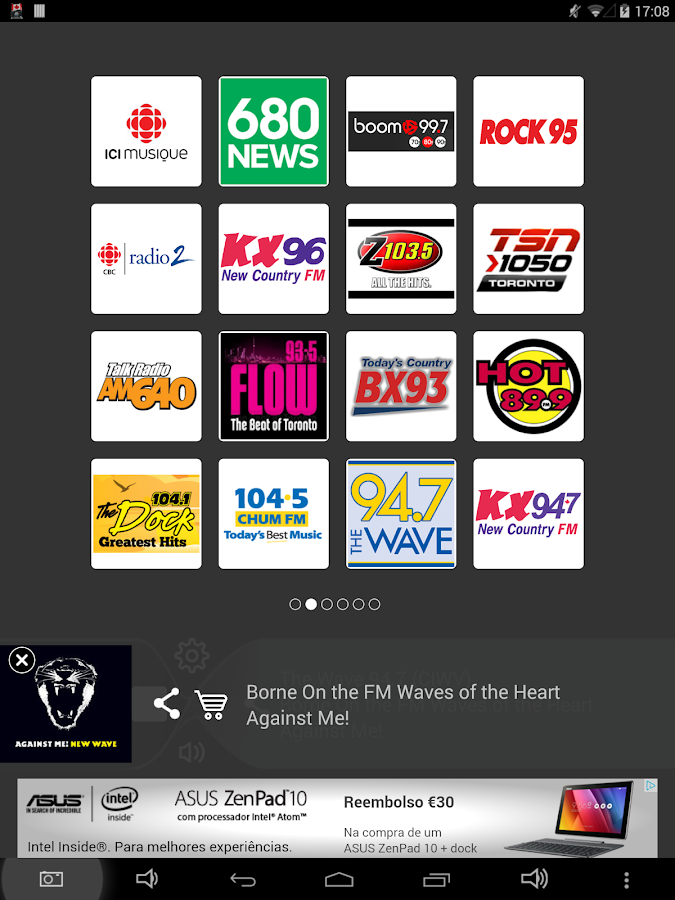Play 104.5 CHUM FM

(274, 514)
